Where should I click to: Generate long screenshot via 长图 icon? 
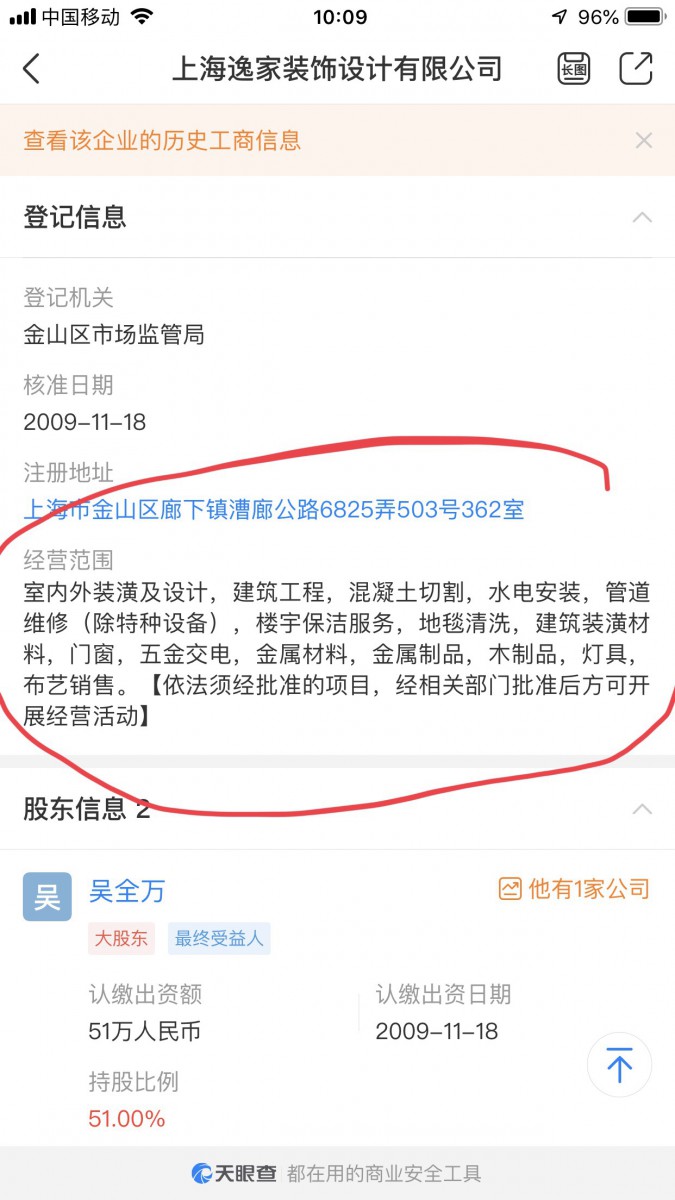(x=573, y=68)
